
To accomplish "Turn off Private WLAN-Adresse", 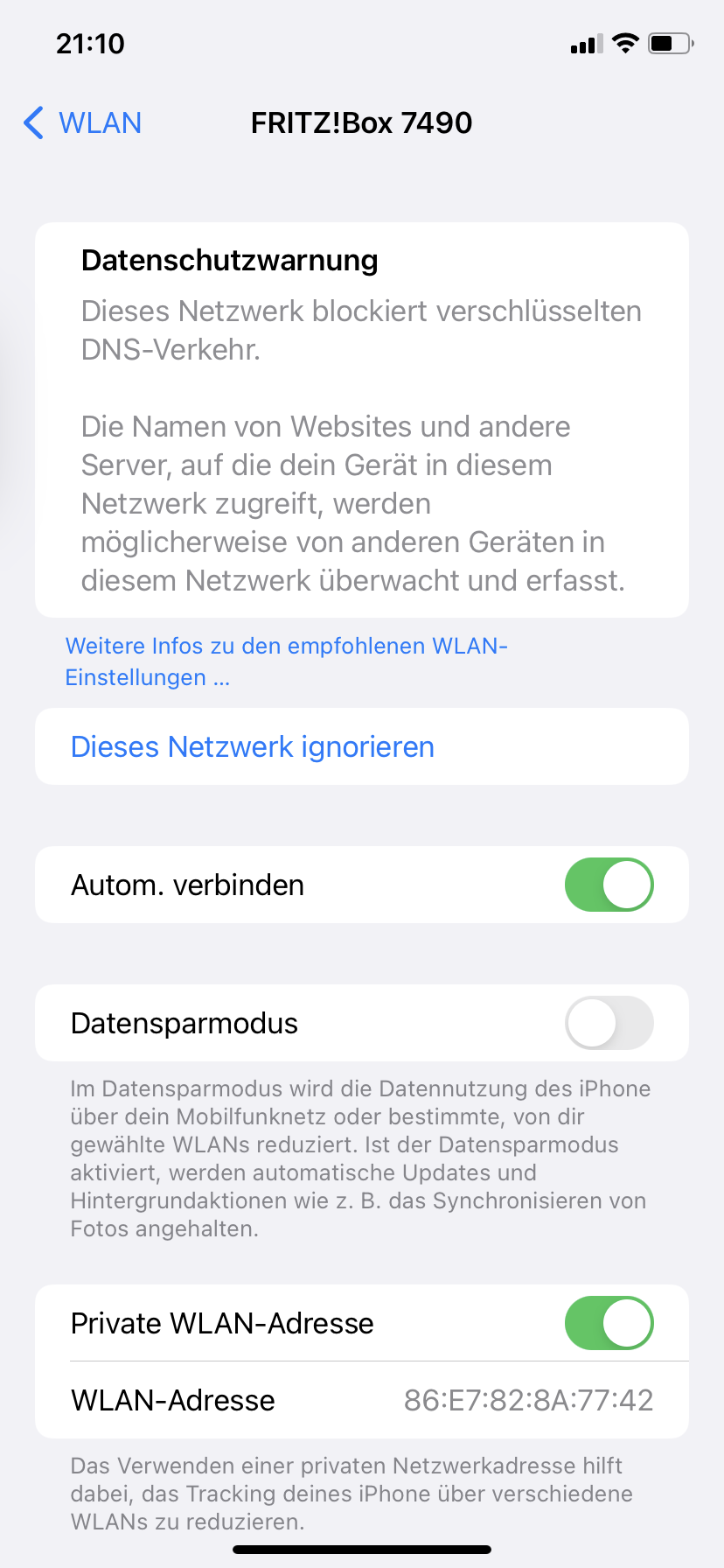I will tap(609, 1323).
